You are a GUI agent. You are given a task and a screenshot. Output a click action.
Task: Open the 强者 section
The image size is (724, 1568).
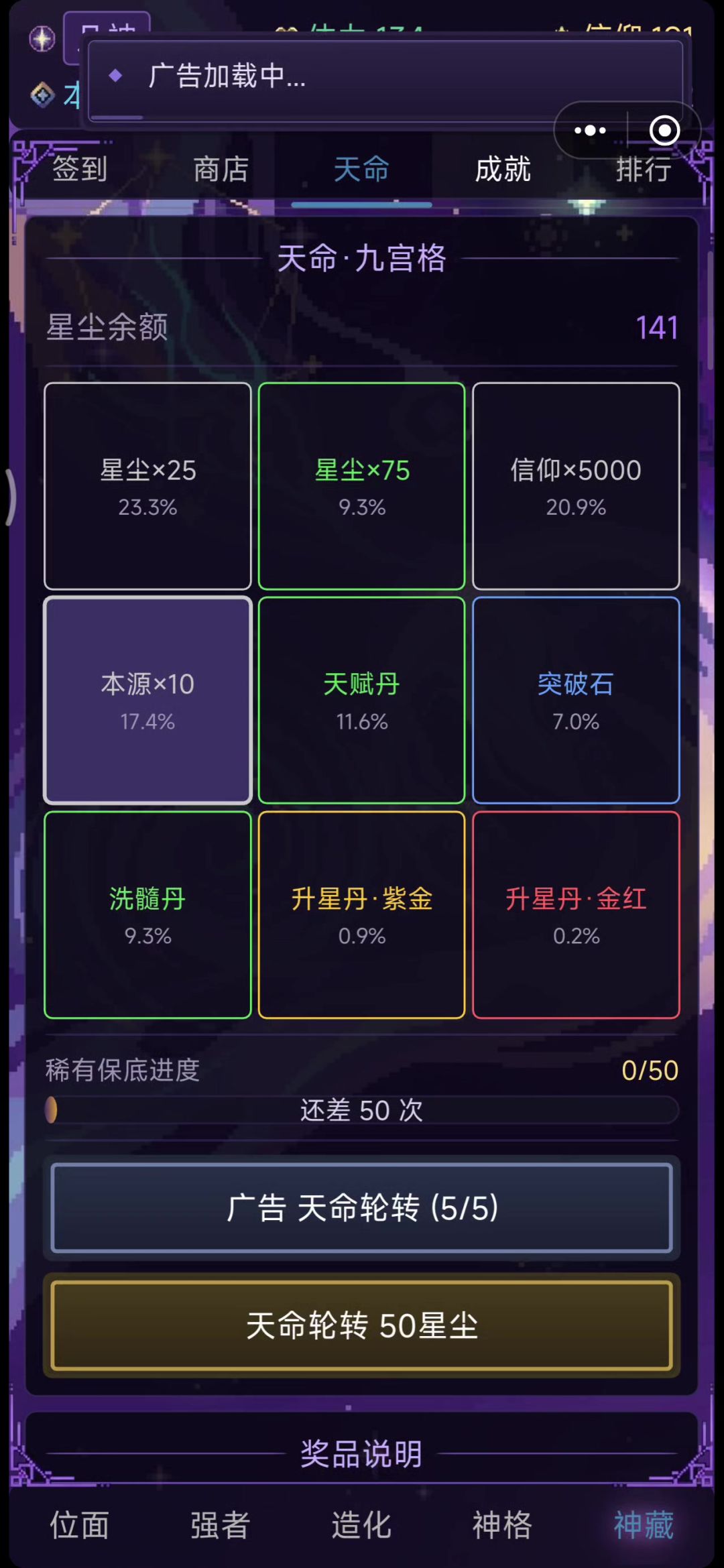tap(221, 1525)
